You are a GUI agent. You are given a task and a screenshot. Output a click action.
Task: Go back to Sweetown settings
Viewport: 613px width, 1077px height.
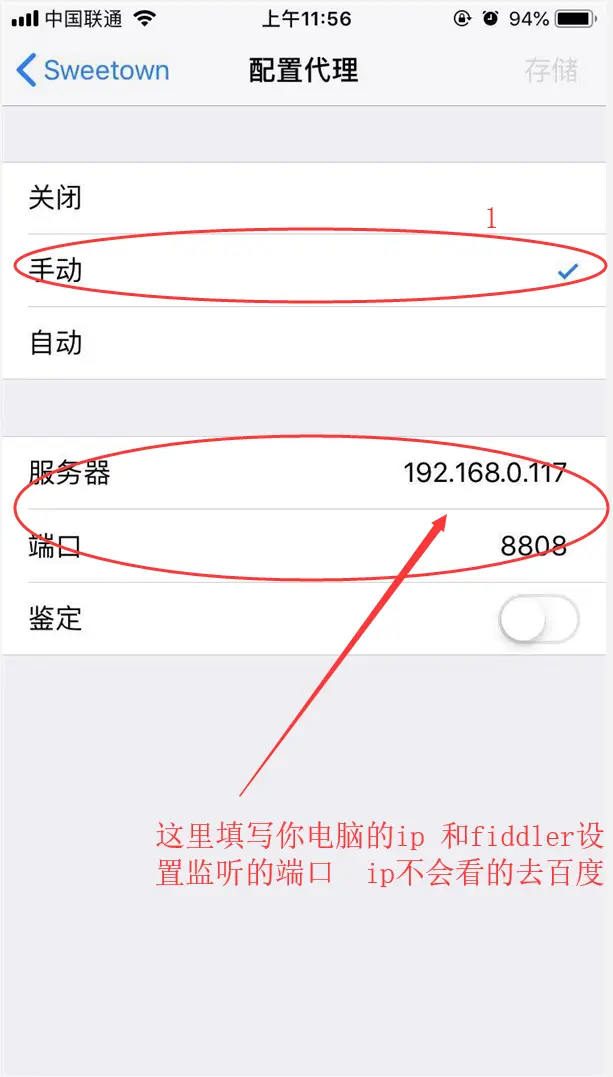tap(92, 70)
